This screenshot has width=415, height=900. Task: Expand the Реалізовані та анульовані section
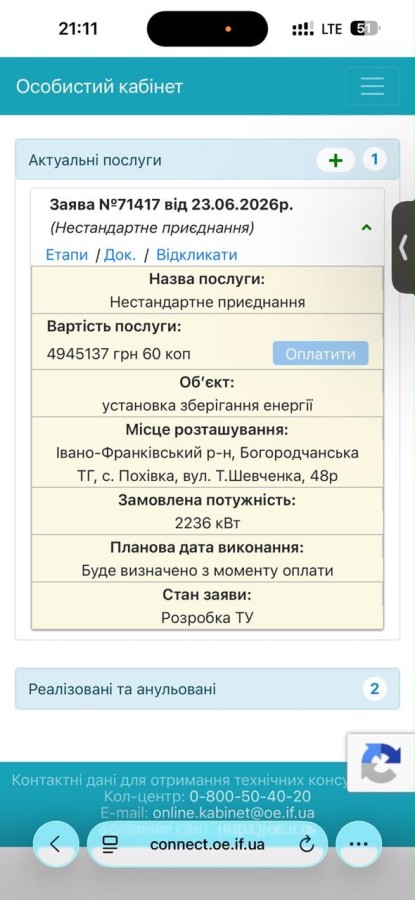pyautogui.click(x=207, y=689)
